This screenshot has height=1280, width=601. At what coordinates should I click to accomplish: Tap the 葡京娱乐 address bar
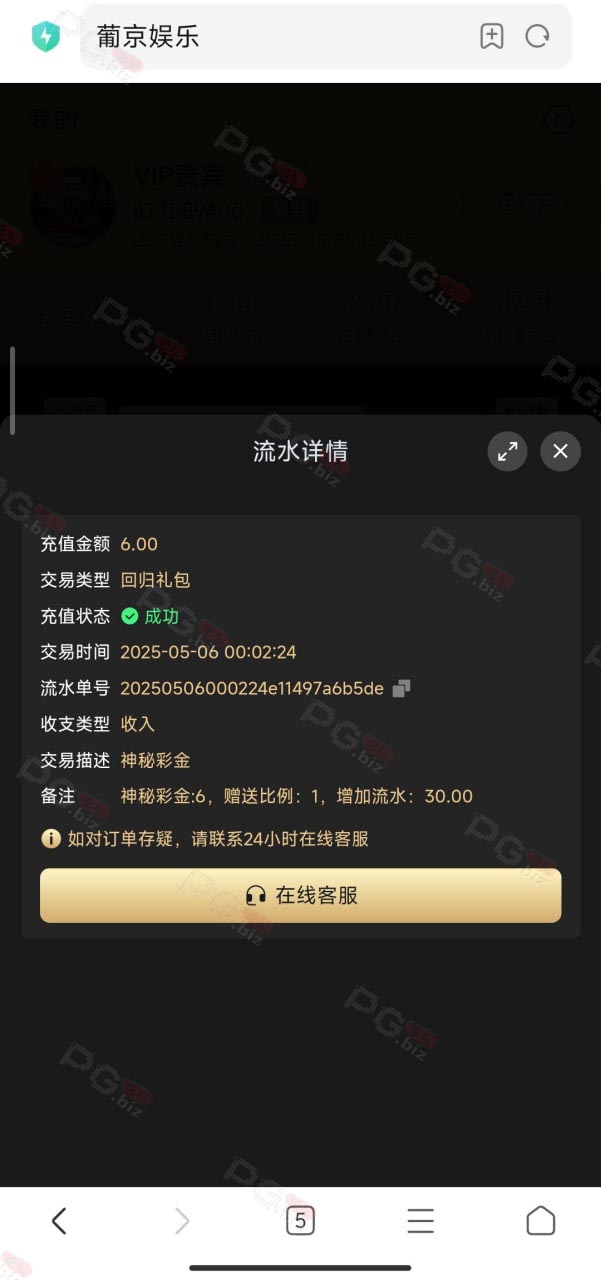pyautogui.click(x=280, y=37)
